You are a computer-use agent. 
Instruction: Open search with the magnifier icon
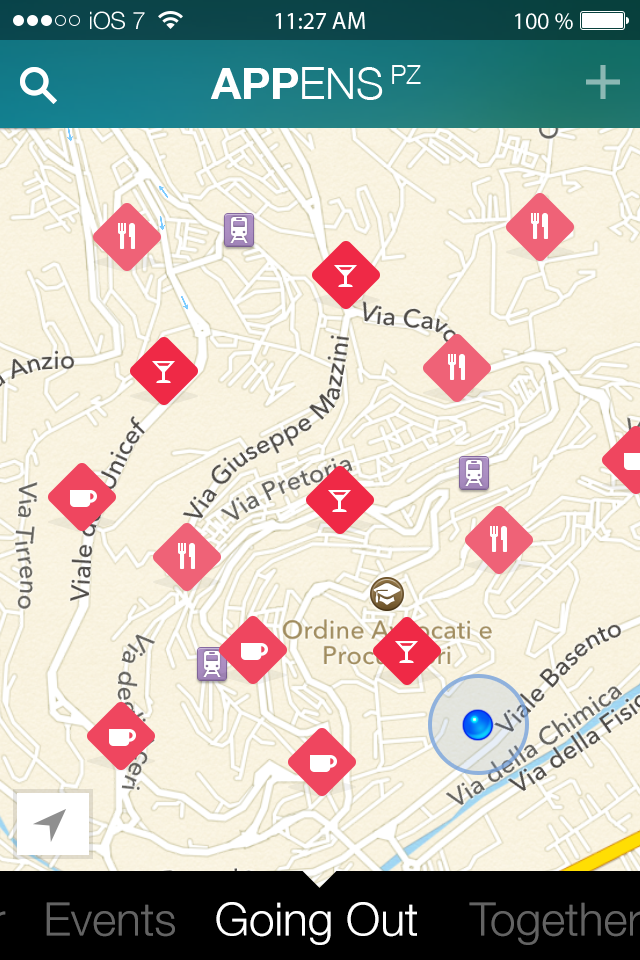coord(38,86)
